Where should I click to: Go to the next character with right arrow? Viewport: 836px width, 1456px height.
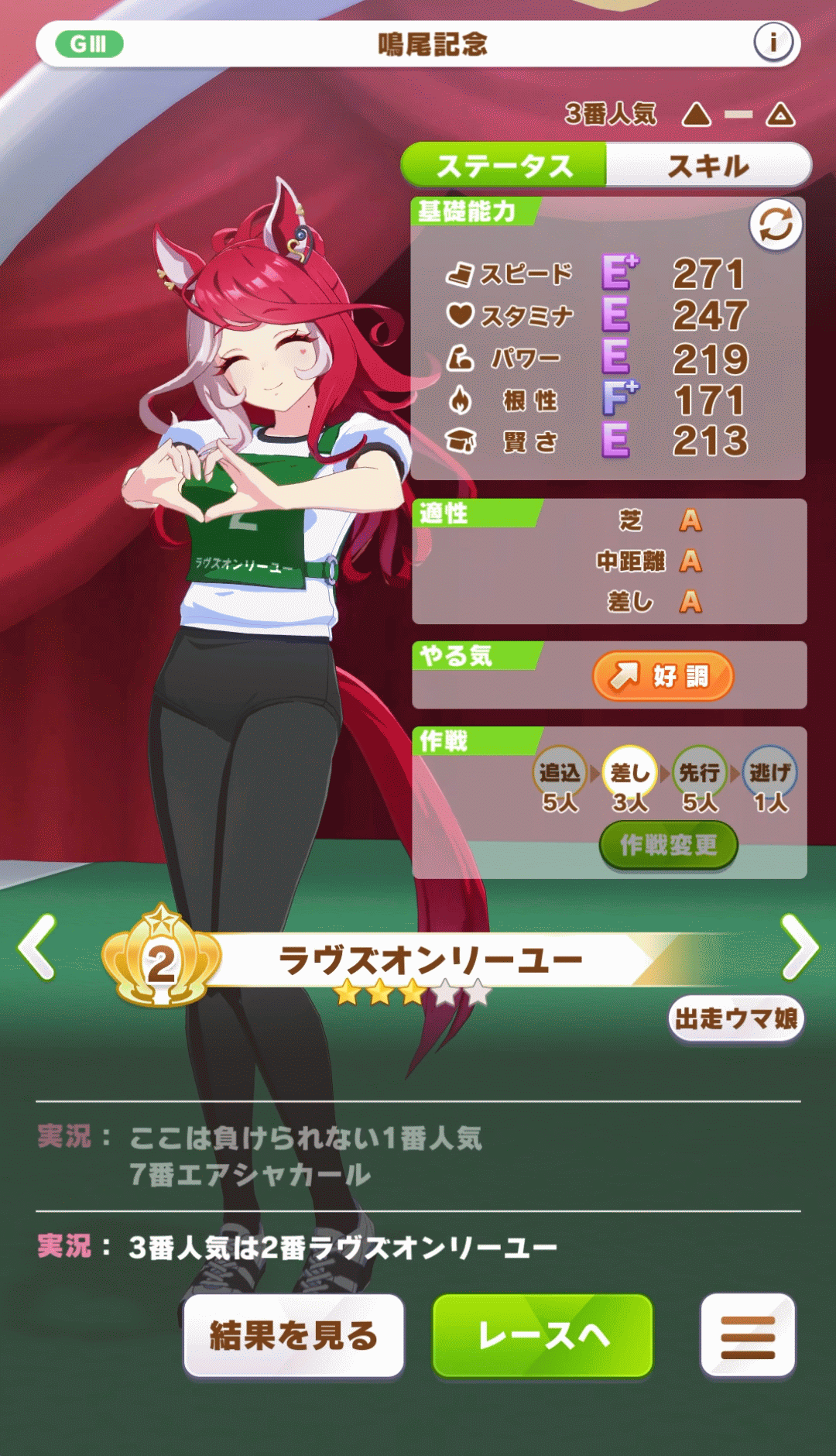(799, 946)
